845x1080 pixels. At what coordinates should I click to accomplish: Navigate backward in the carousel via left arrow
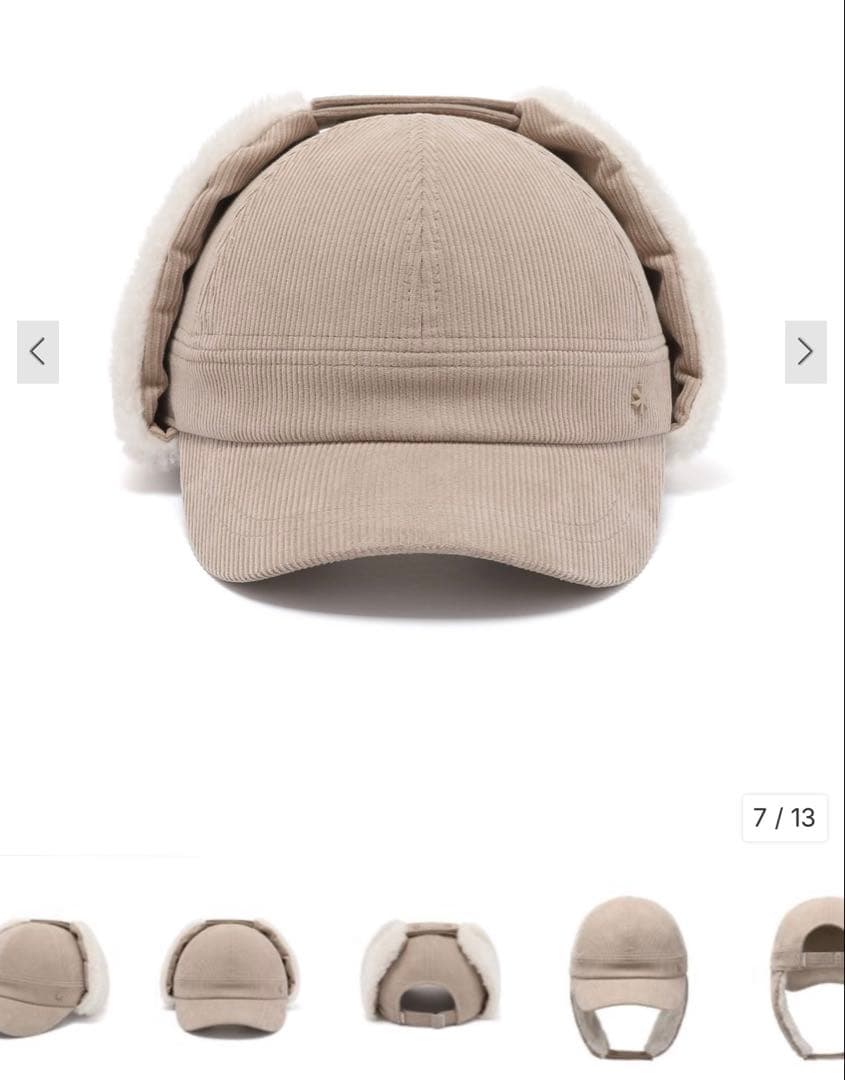[37, 352]
